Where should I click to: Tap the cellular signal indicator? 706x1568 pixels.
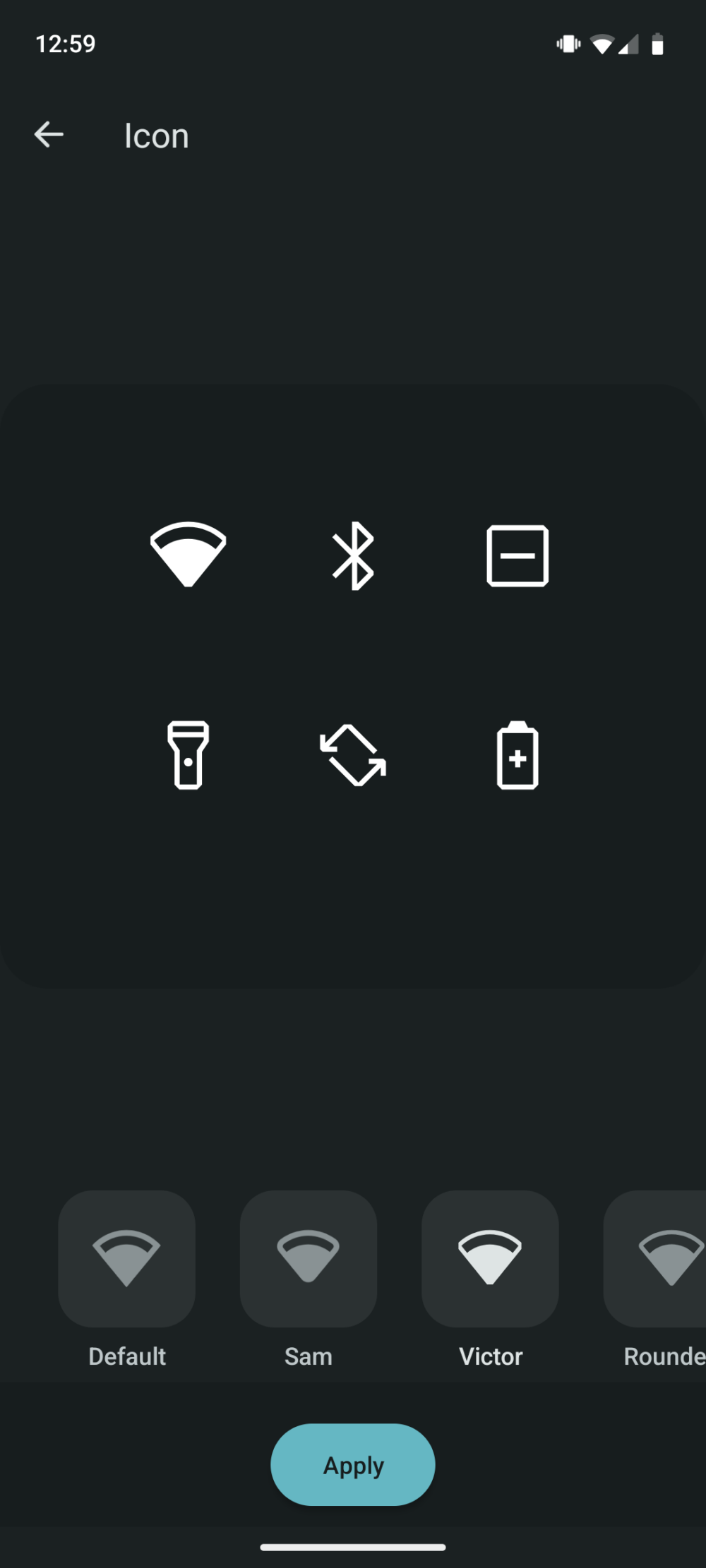pos(629,43)
